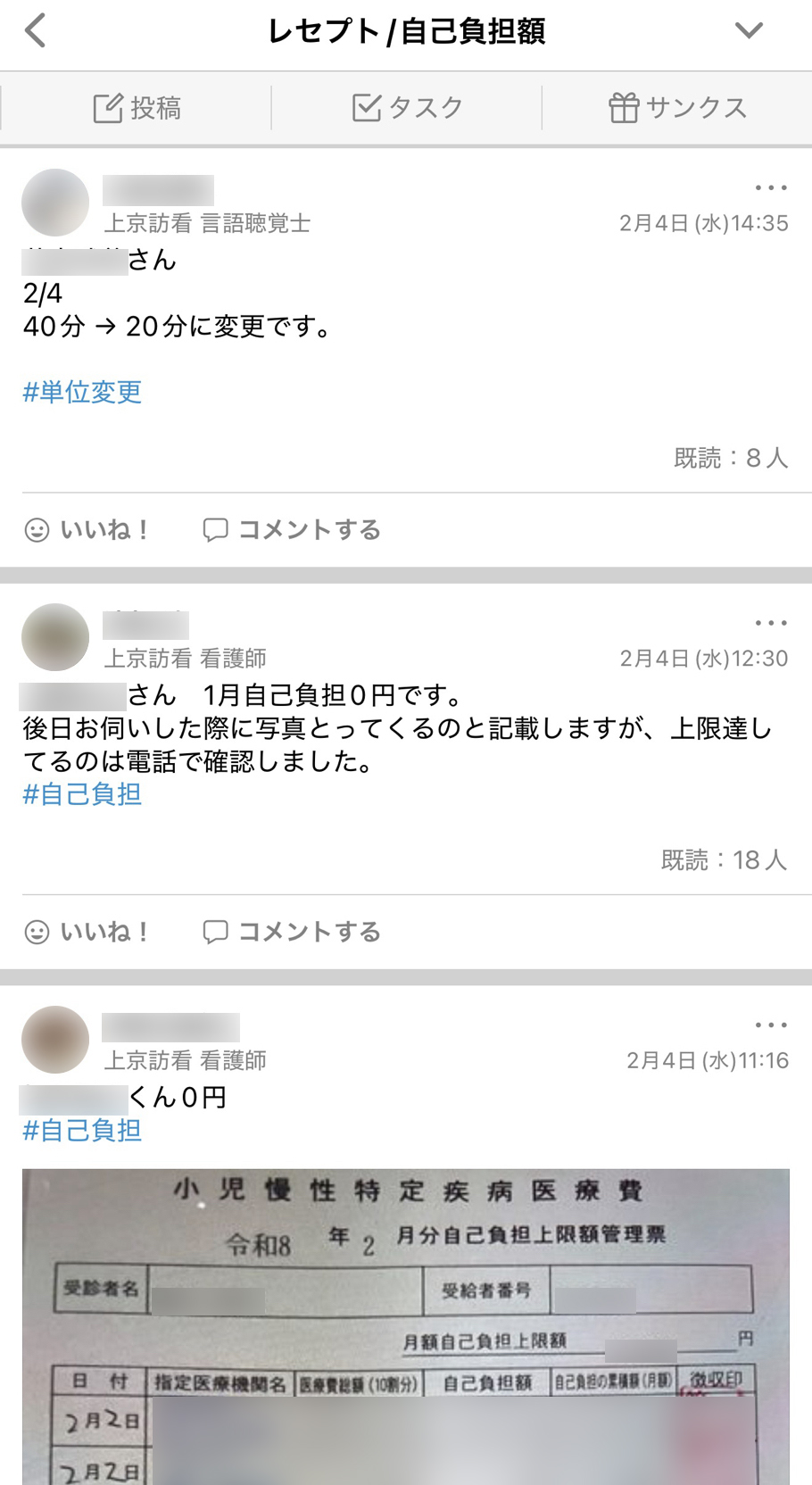The width and height of the screenshot is (812, 1485).
Task: Tap the speech-bubble icon beside コメントする on first post
Action: coord(215,529)
